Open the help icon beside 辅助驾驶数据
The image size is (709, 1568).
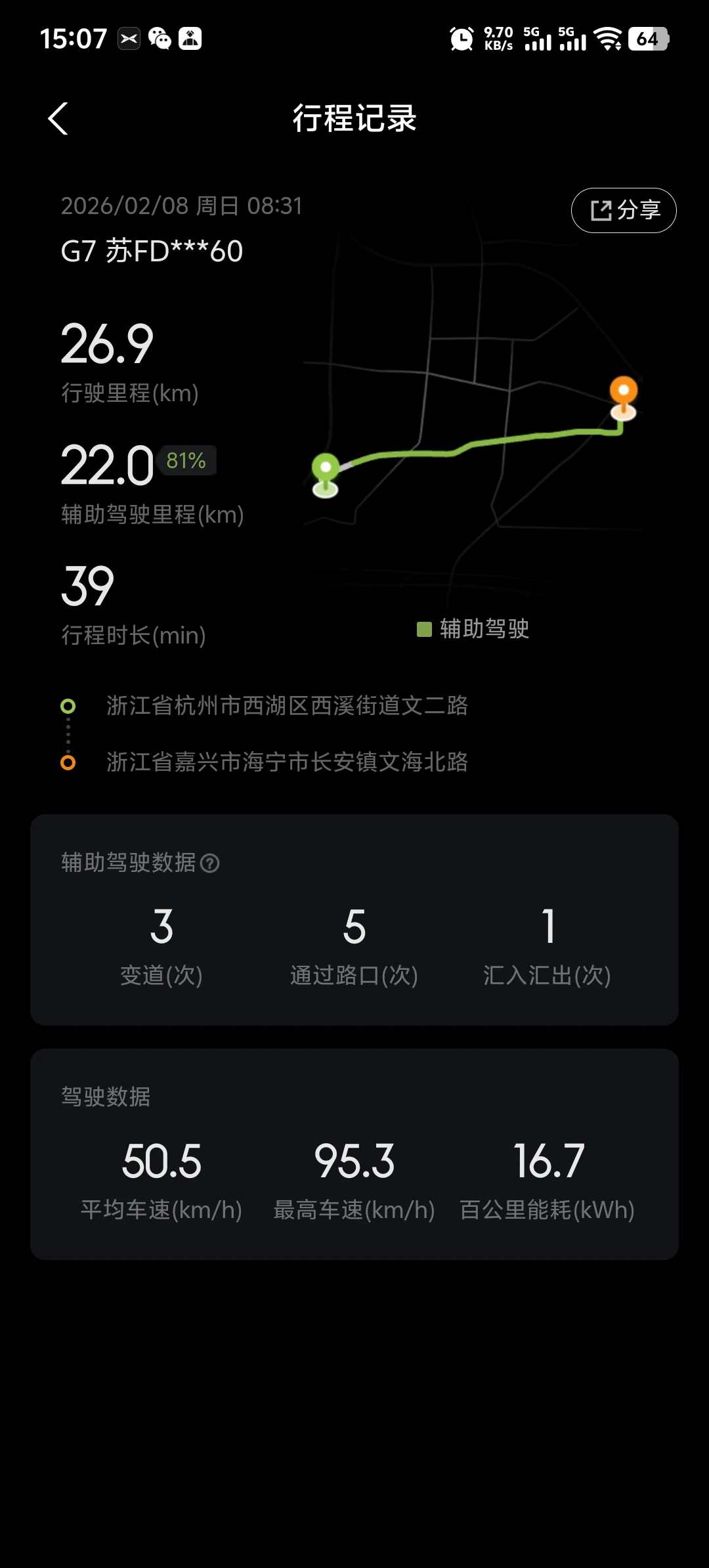click(x=209, y=863)
